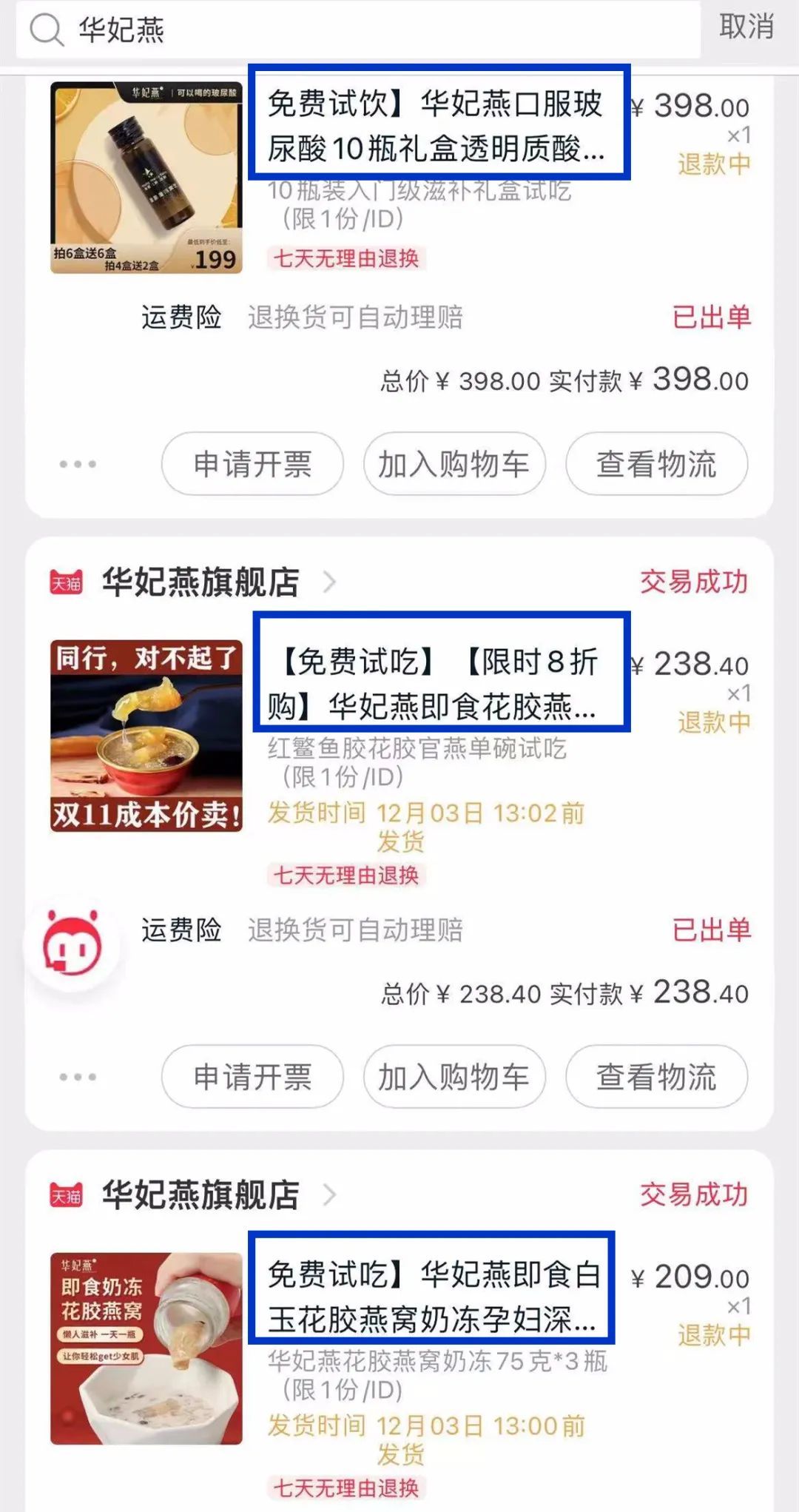This screenshot has height=1512, width=799.
Task: Cancel the search with 取消
Action: (746, 27)
